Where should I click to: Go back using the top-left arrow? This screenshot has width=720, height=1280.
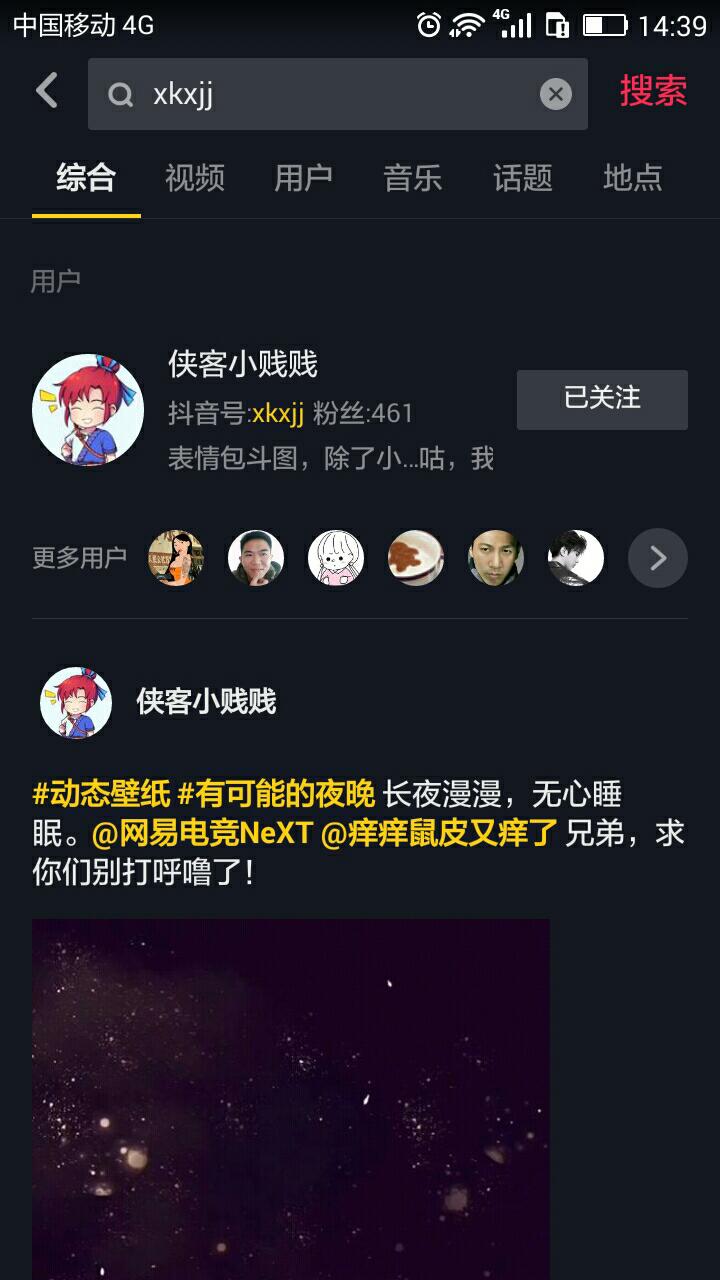pos(46,92)
